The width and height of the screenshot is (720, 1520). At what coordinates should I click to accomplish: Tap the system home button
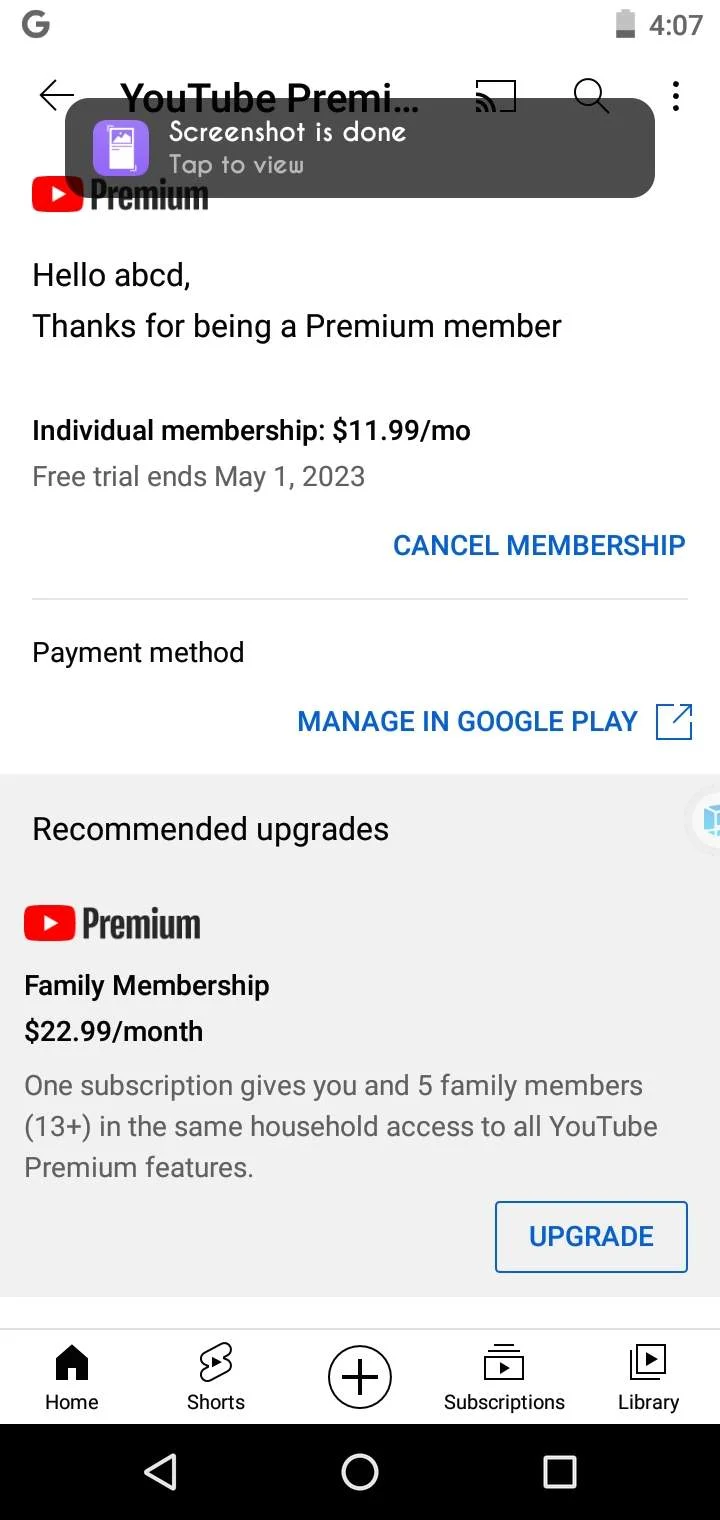tap(360, 1472)
